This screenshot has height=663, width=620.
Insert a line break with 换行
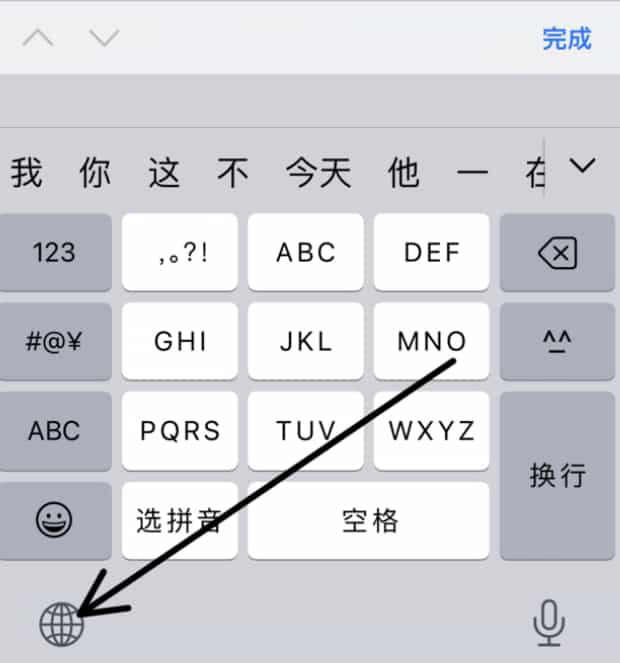(x=557, y=475)
